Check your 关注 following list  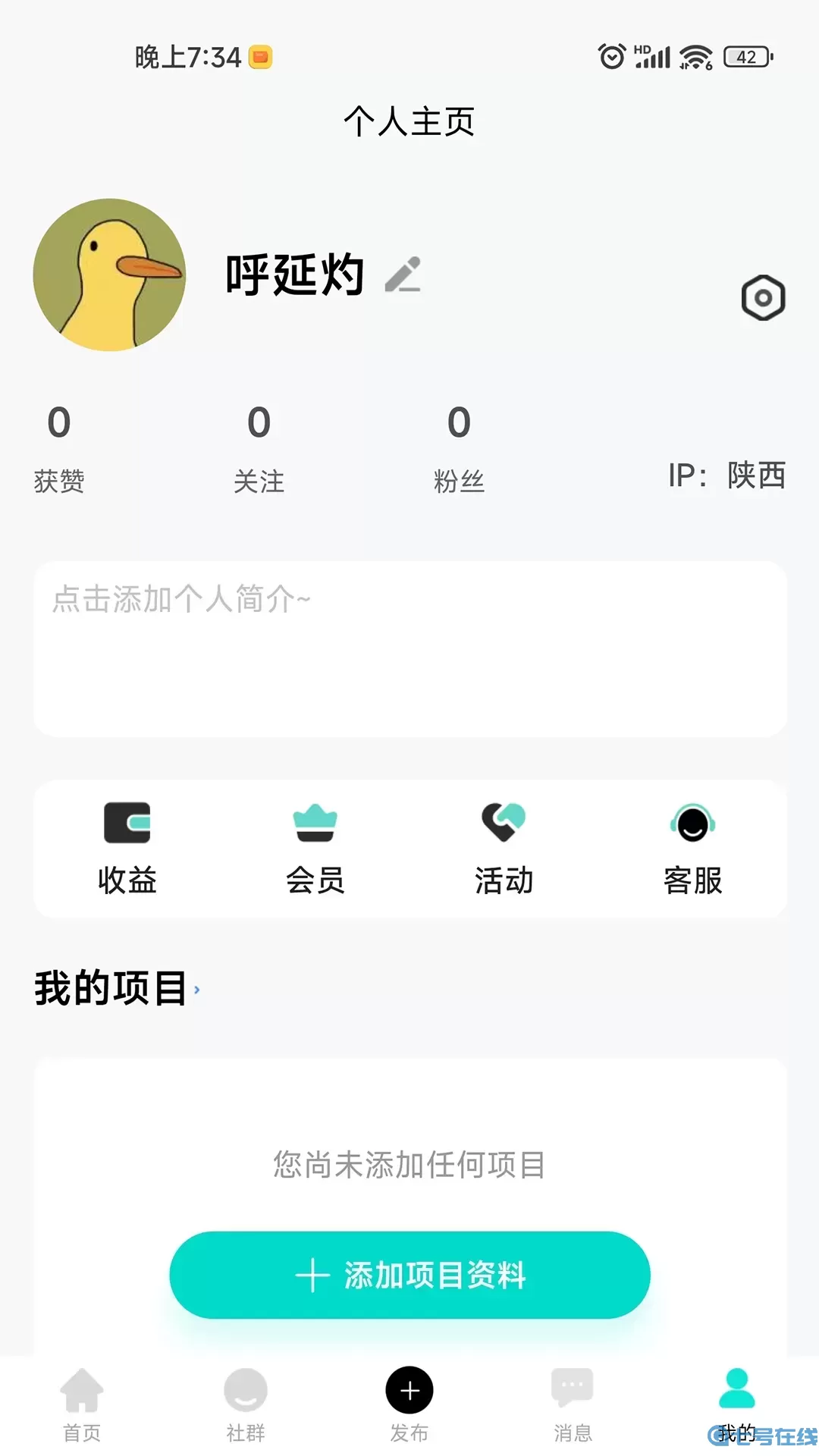[x=259, y=447]
